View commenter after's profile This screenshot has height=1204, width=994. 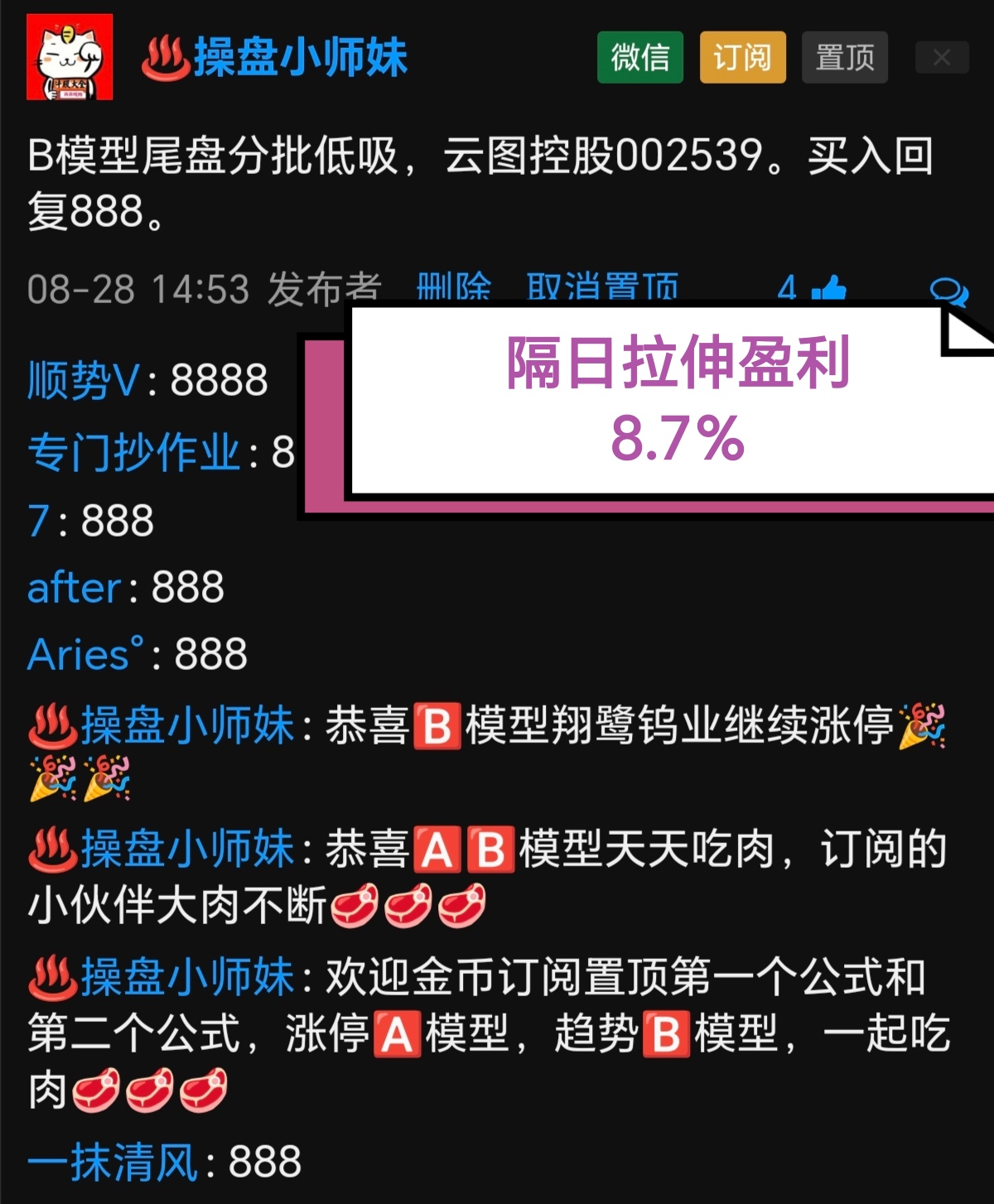(x=75, y=588)
